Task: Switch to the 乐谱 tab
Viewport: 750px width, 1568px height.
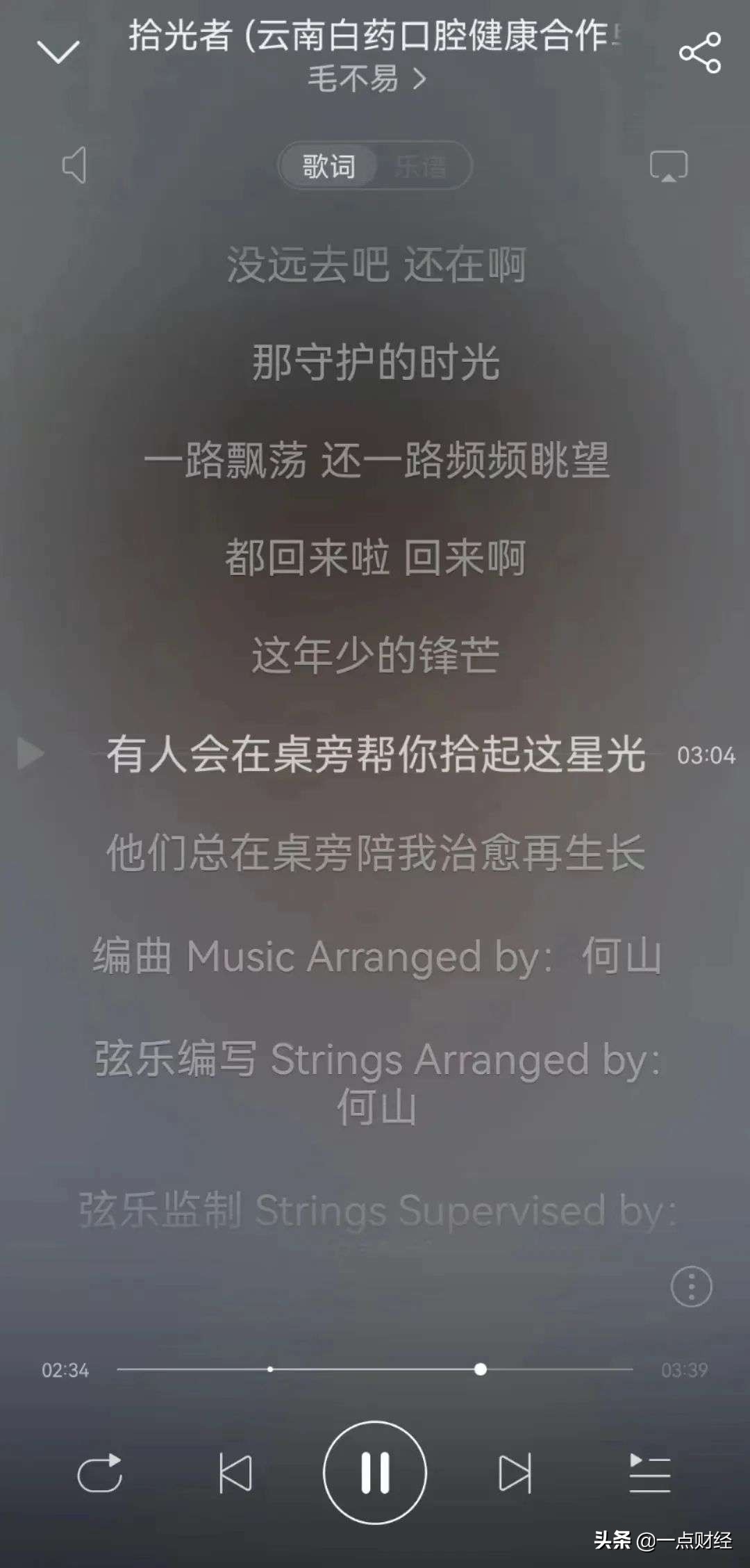Action: (421, 166)
